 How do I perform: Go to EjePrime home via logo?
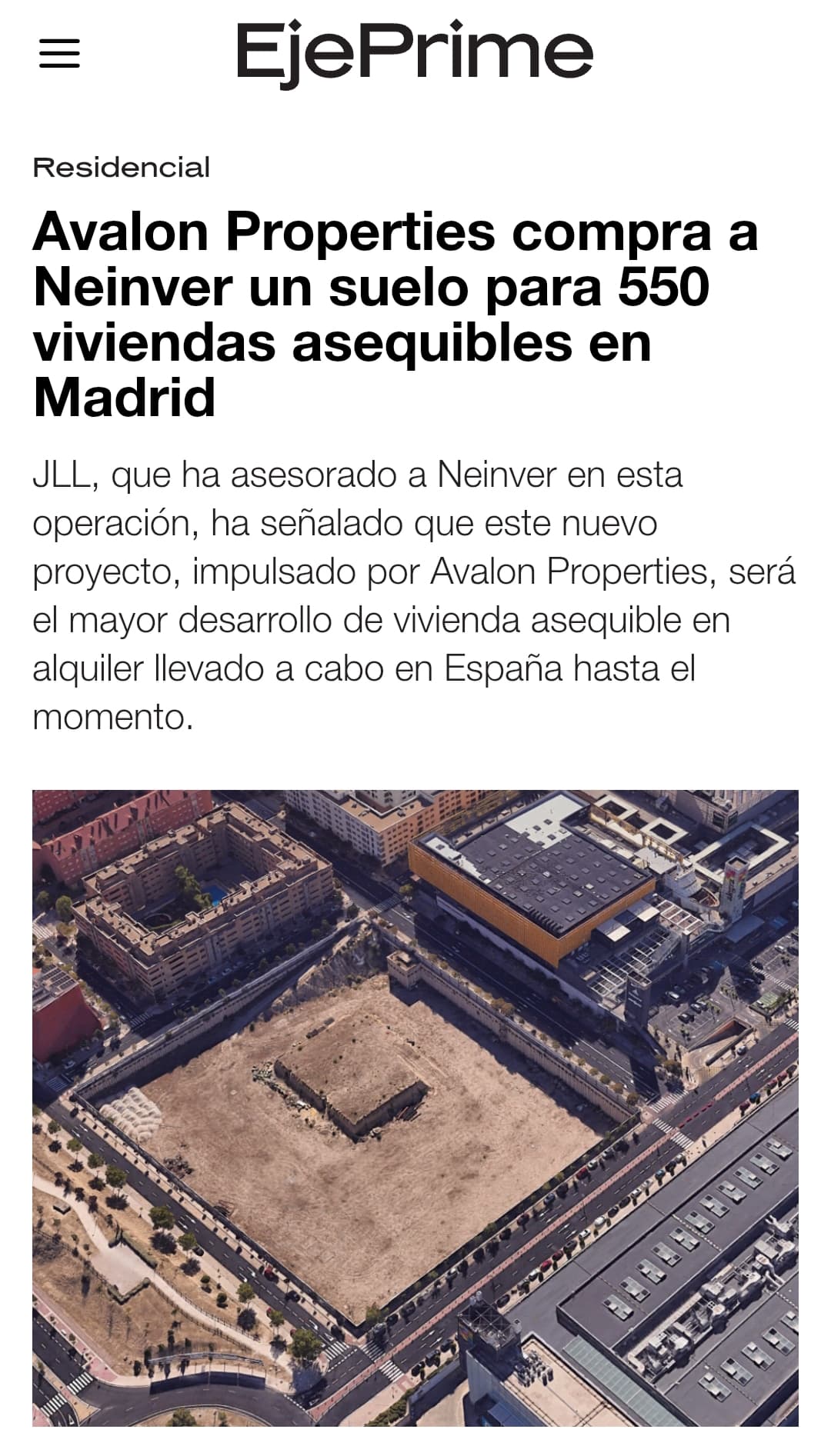(x=415, y=52)
